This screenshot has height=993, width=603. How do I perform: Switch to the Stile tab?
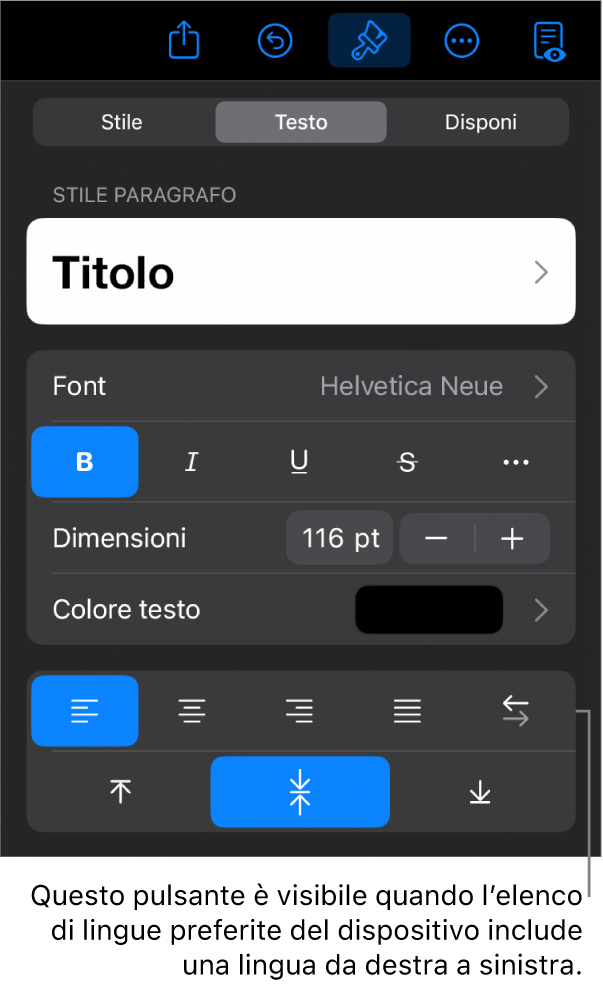122,122
